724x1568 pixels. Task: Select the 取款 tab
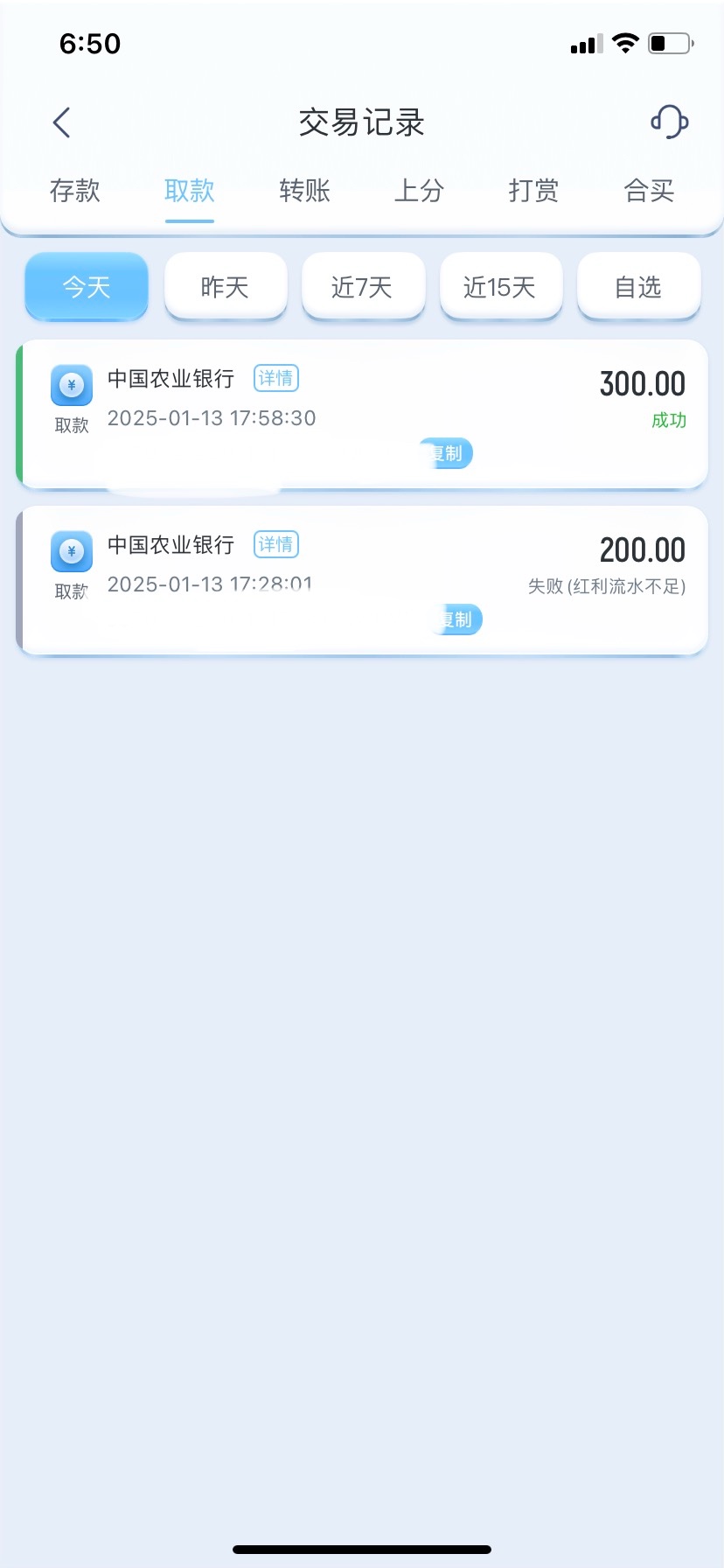(x=190, y=191)
